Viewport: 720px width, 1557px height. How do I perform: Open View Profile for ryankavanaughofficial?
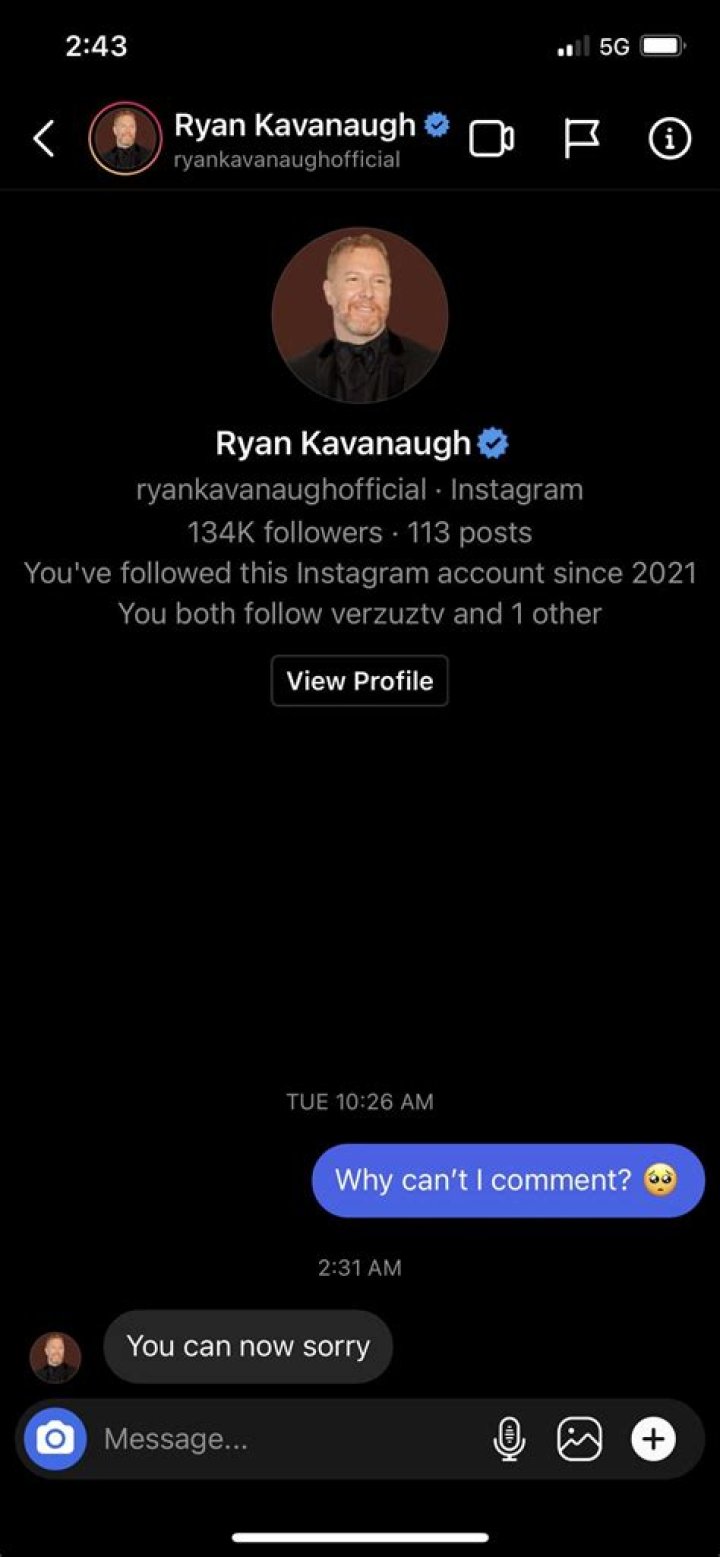359,680
